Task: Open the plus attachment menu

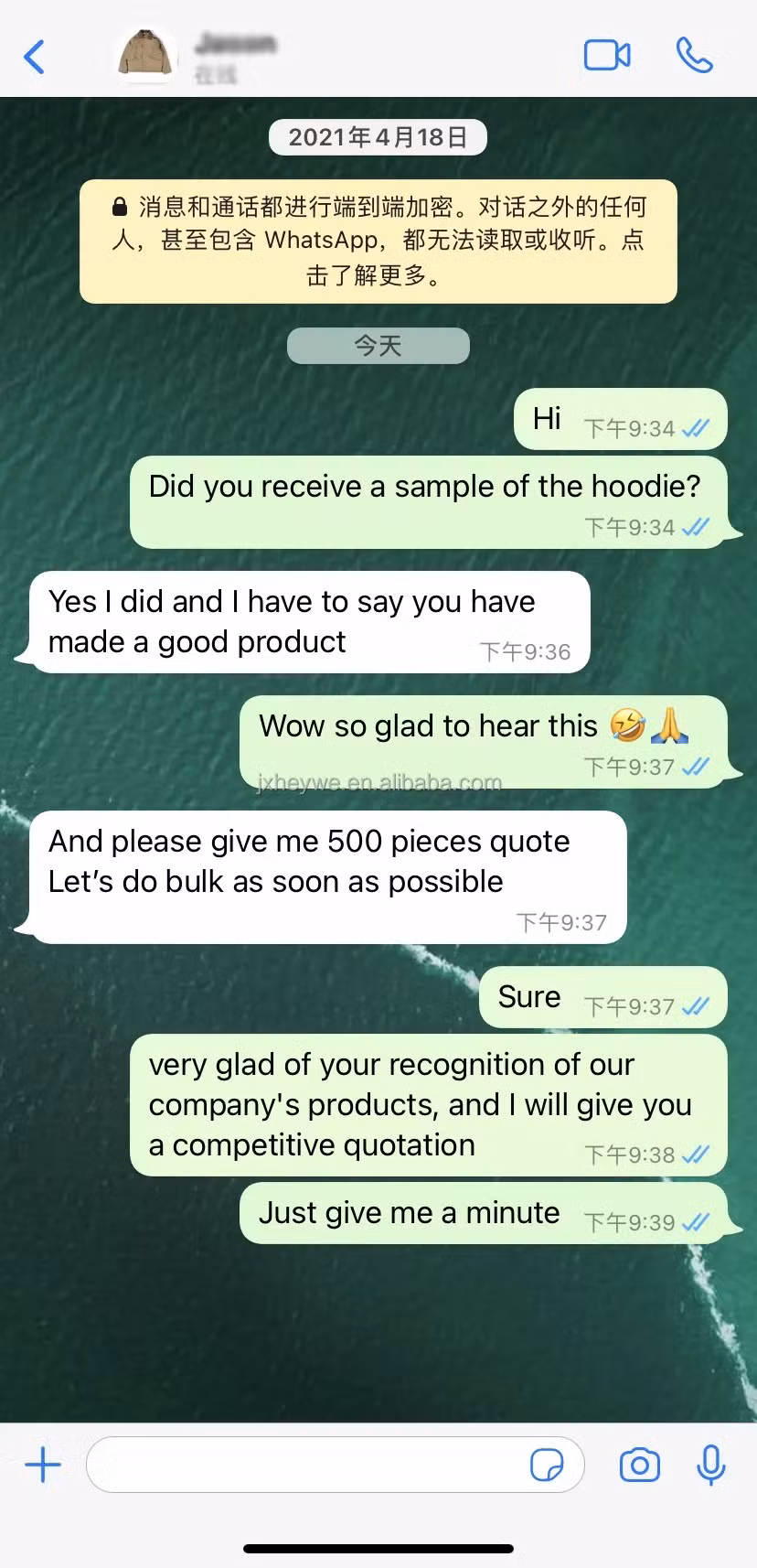Action: pos(43,1465)
